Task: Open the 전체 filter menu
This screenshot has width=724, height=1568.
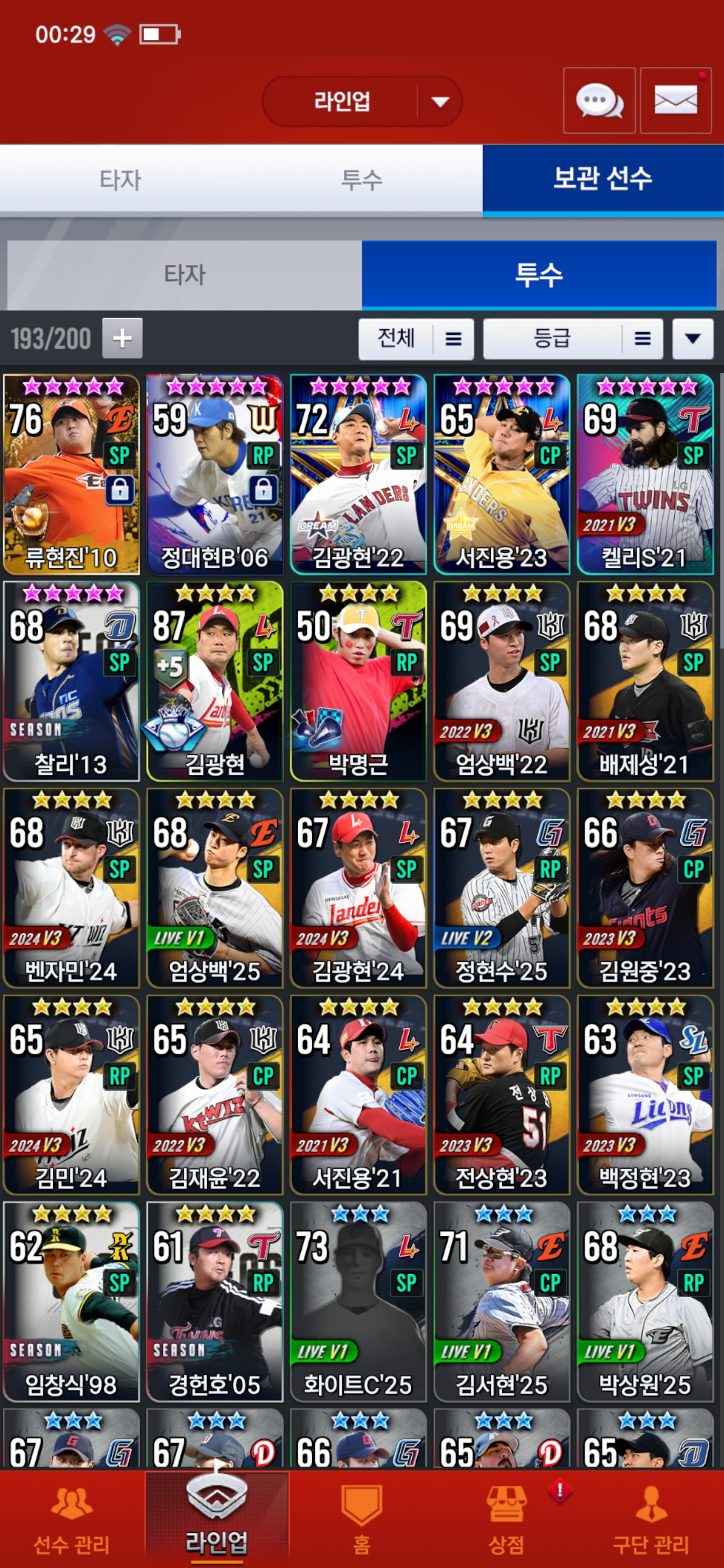Action: pyautogui.click(x=416, y=338)
